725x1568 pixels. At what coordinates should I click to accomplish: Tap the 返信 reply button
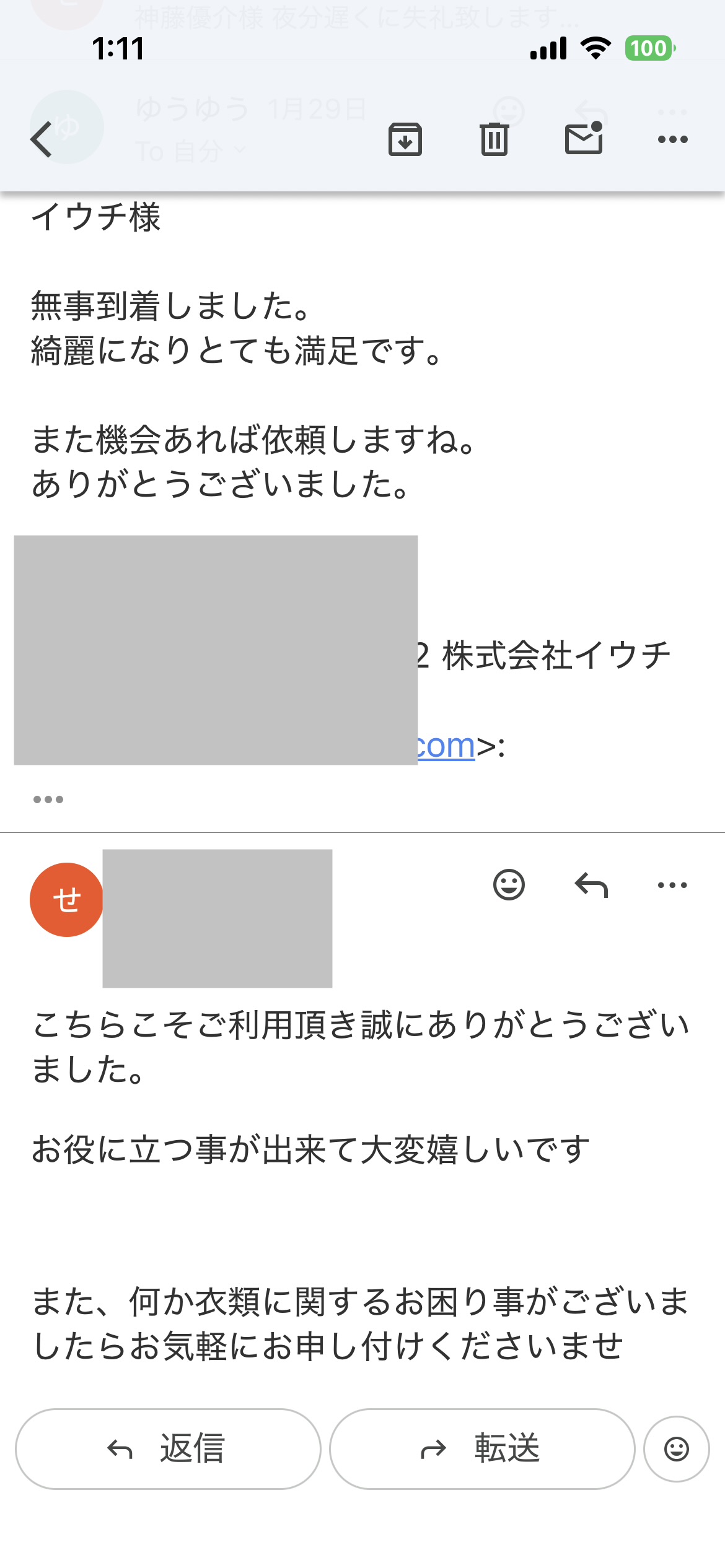168,1449
